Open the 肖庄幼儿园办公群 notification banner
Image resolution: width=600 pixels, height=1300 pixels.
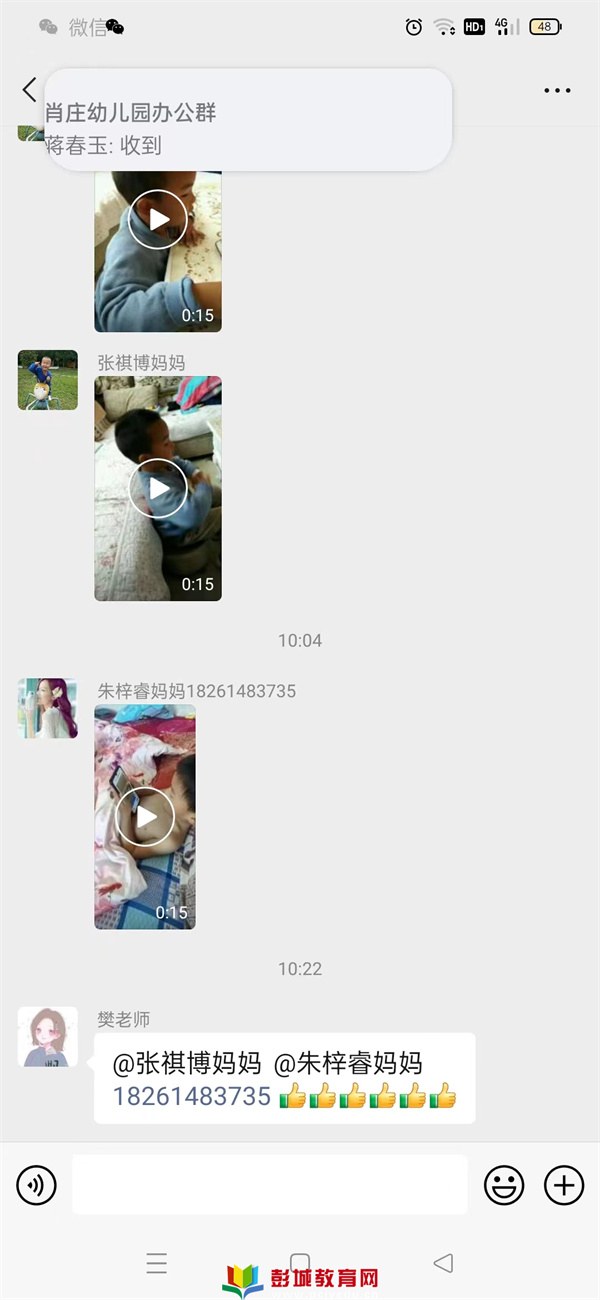(x=248, y=120)
